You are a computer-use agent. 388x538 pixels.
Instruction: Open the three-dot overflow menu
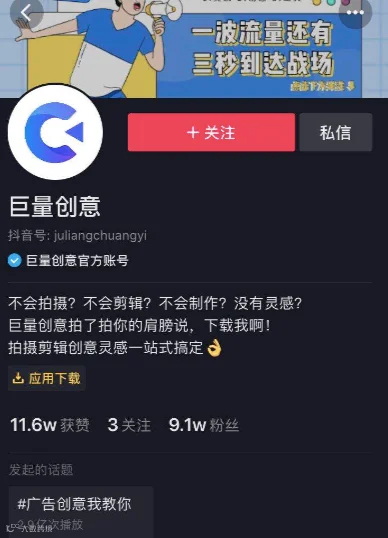(x=355, y=13)
